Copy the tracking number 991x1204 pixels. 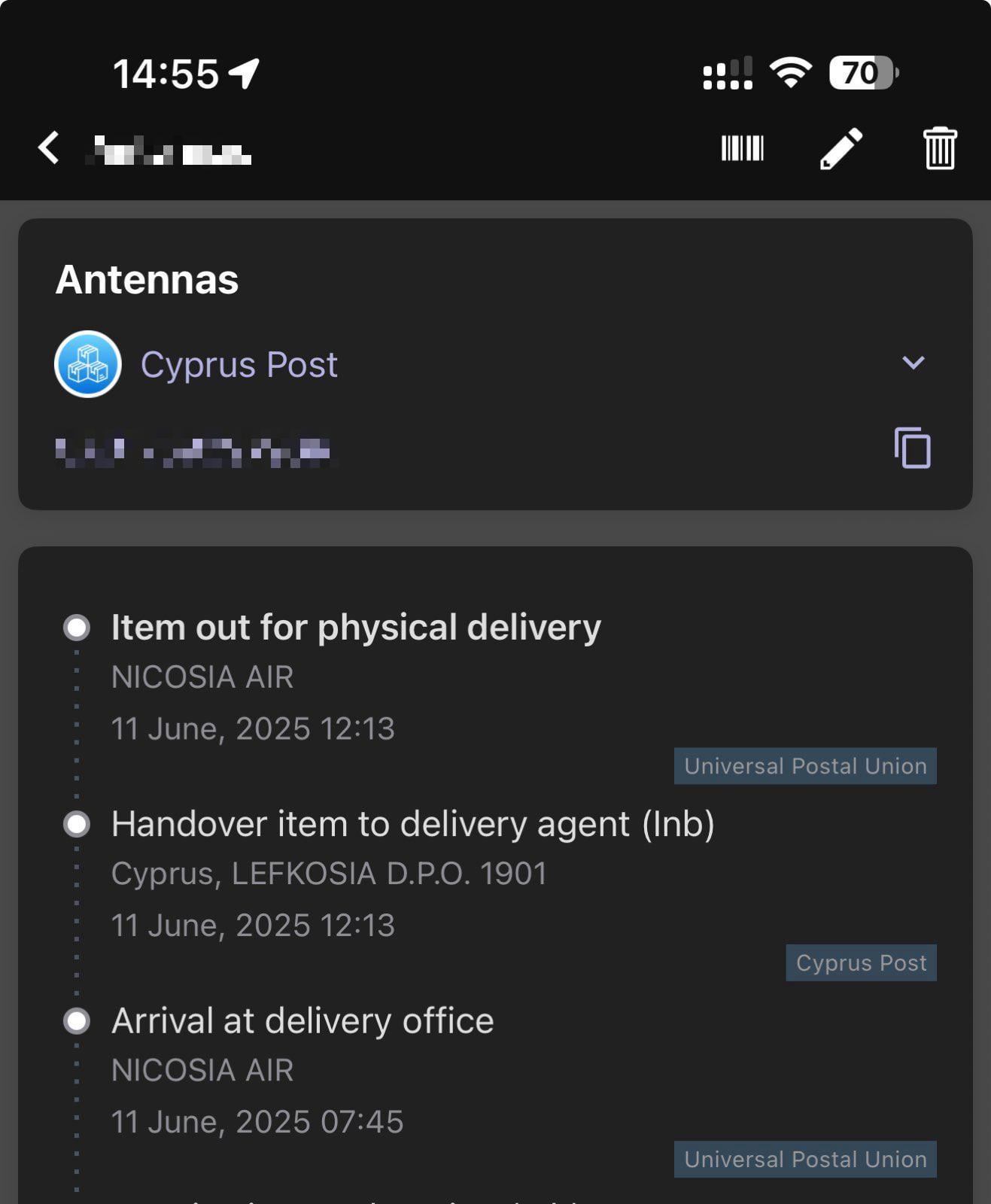912,448
